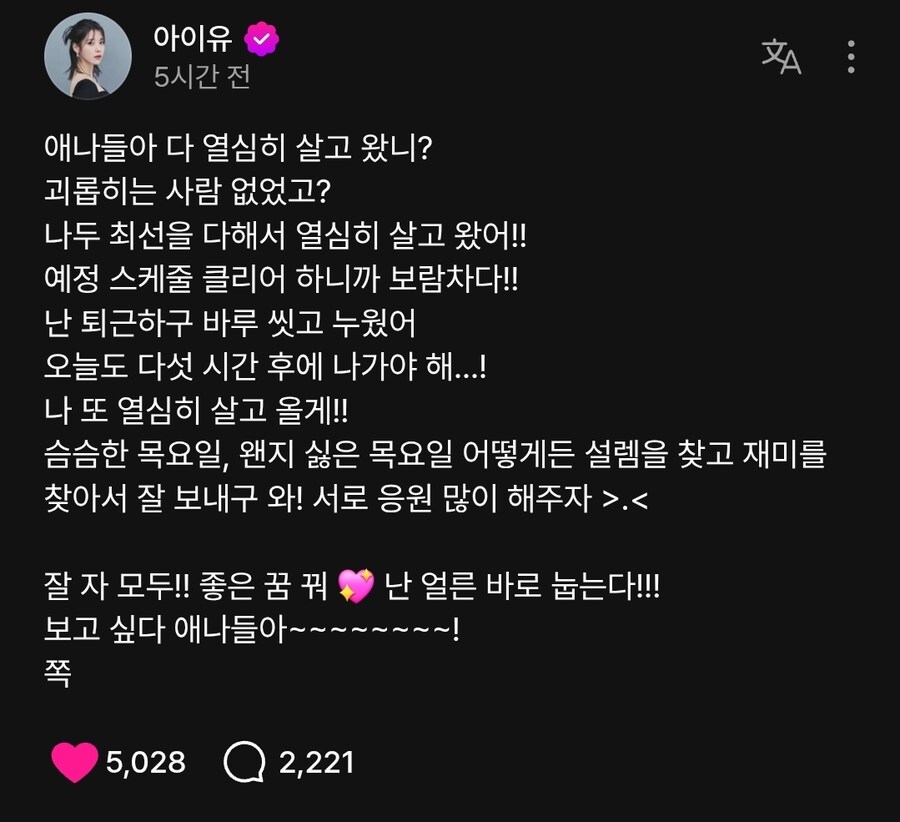Translate the post with the translate icon
This screenshot has height=822, width=900.
point(782,56)
